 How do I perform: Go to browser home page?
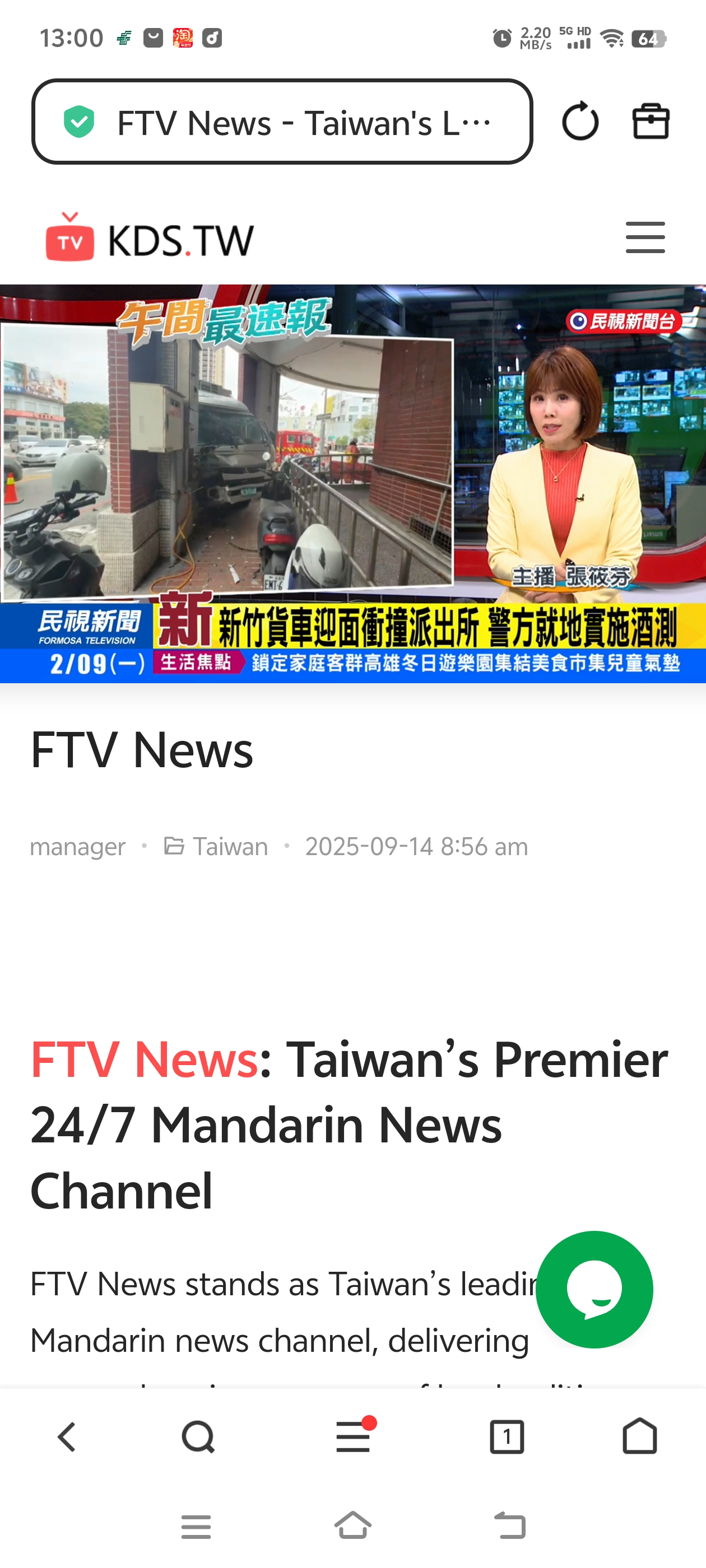[x=639, y=1436]
